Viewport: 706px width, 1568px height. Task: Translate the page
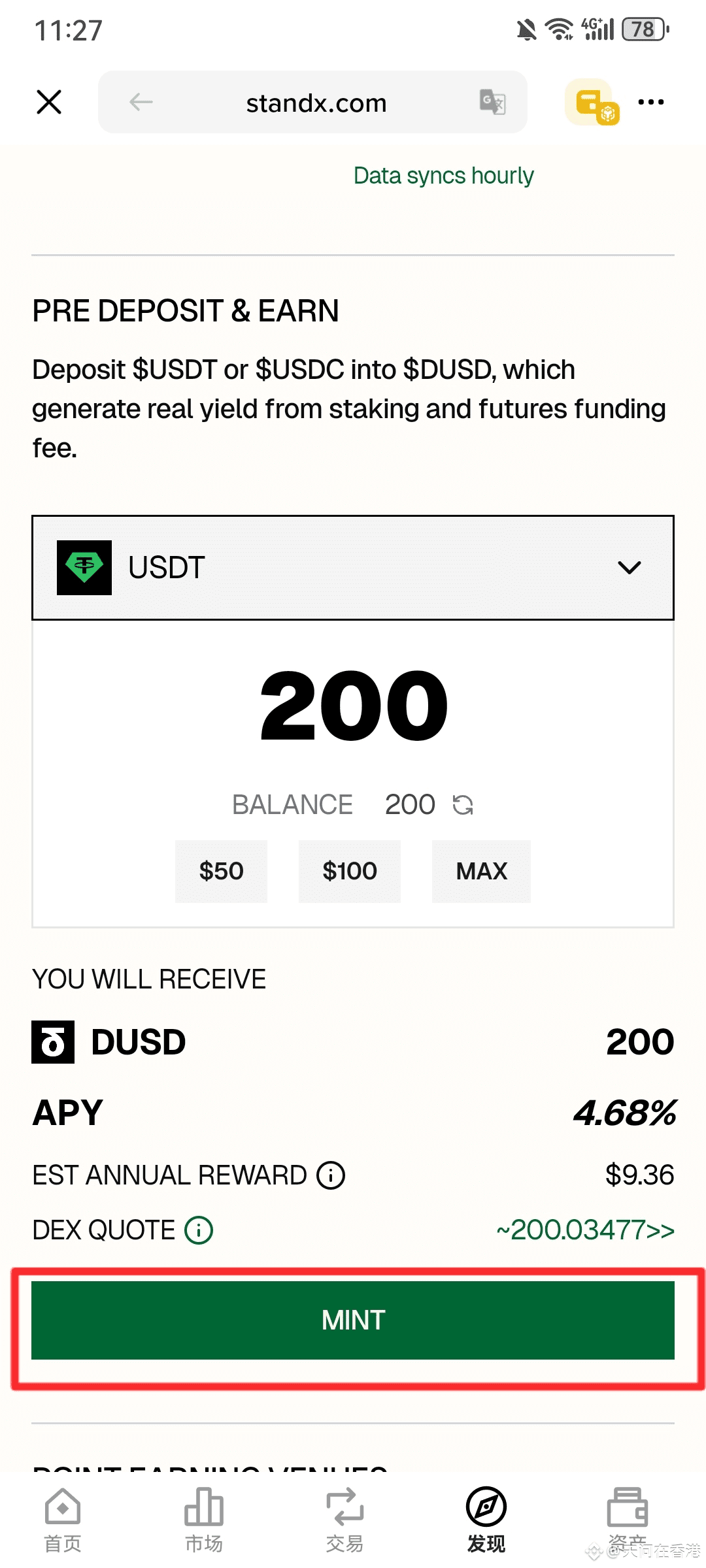pos(492,102)
